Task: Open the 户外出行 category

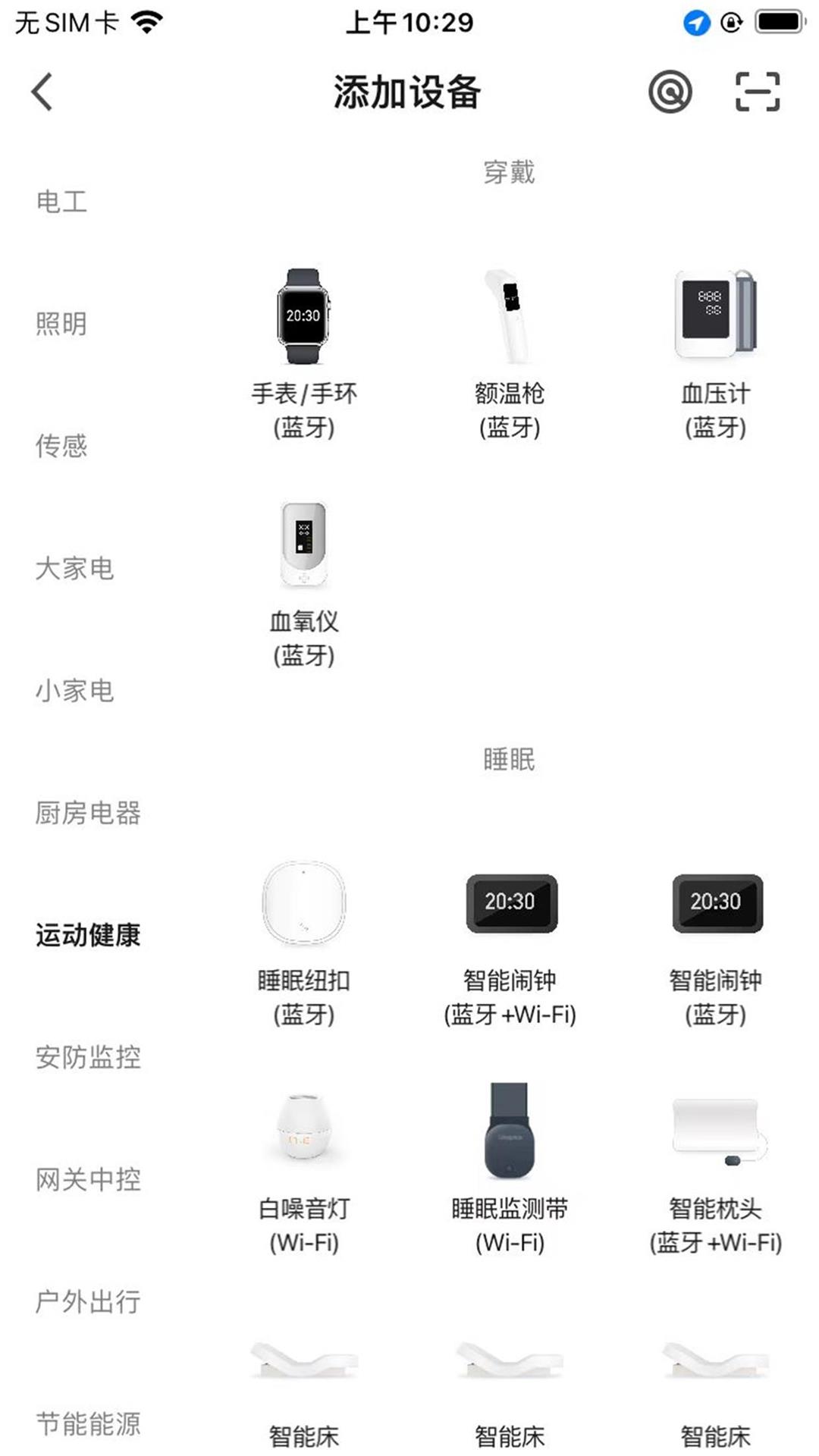Action: tap(87, 1301)
